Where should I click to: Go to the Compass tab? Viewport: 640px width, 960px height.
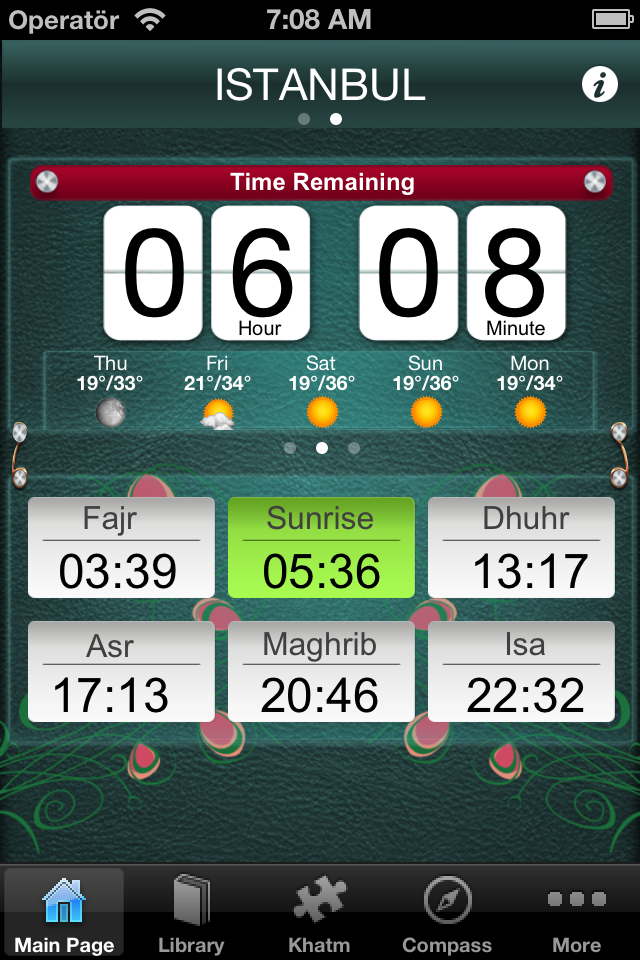[447, 914]
